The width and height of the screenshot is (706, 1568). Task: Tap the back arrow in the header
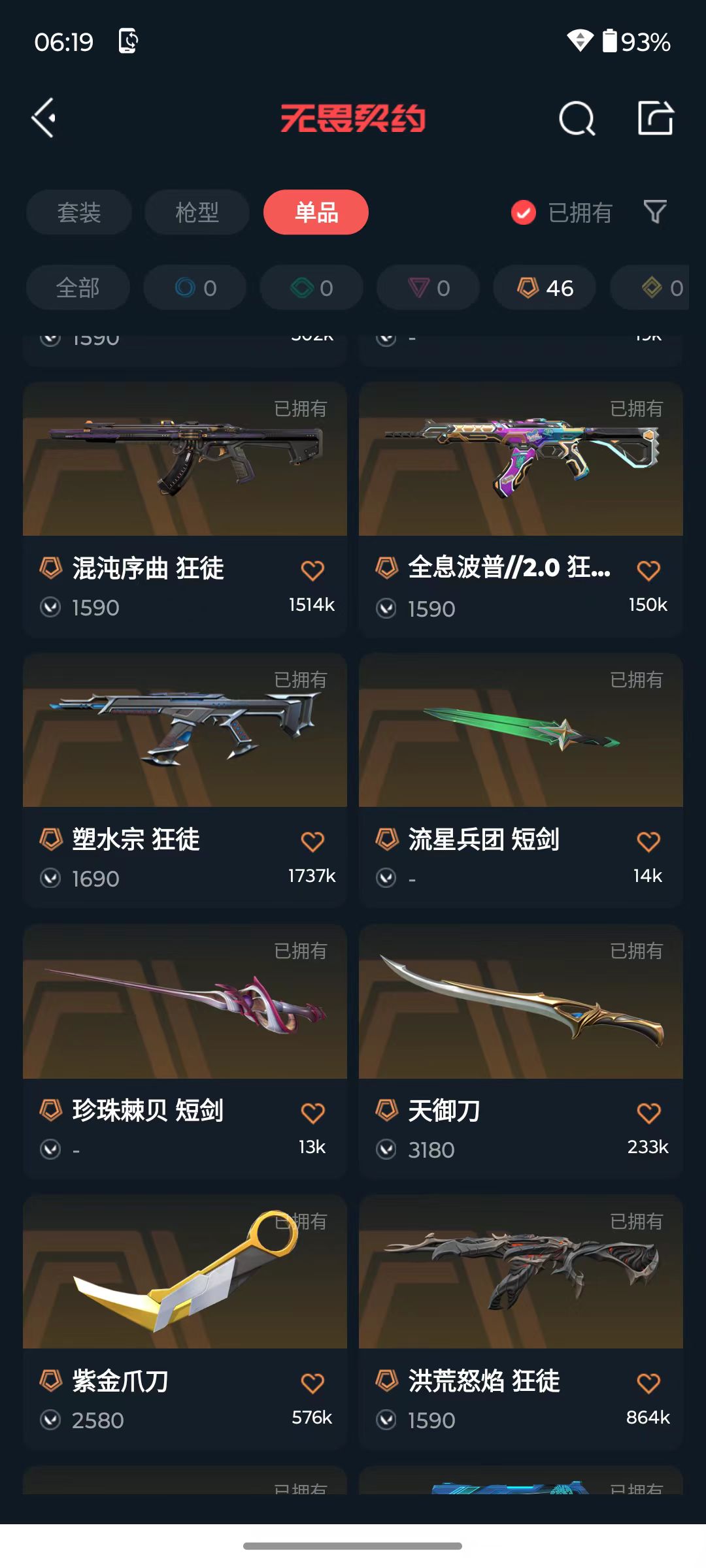pyautogui.click(x=44, y=118)
